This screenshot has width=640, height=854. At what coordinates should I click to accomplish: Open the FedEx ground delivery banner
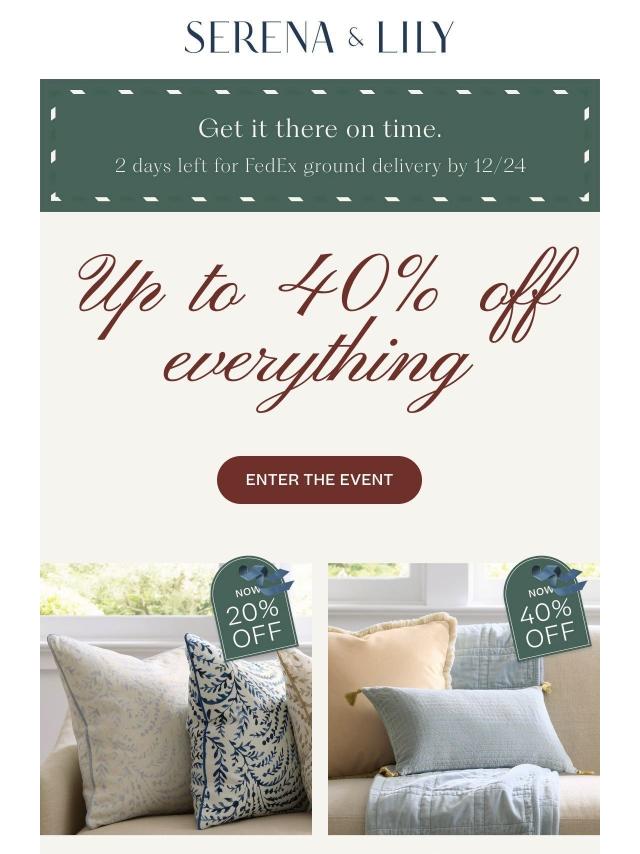pyautogui.click(x=320, y=146)
